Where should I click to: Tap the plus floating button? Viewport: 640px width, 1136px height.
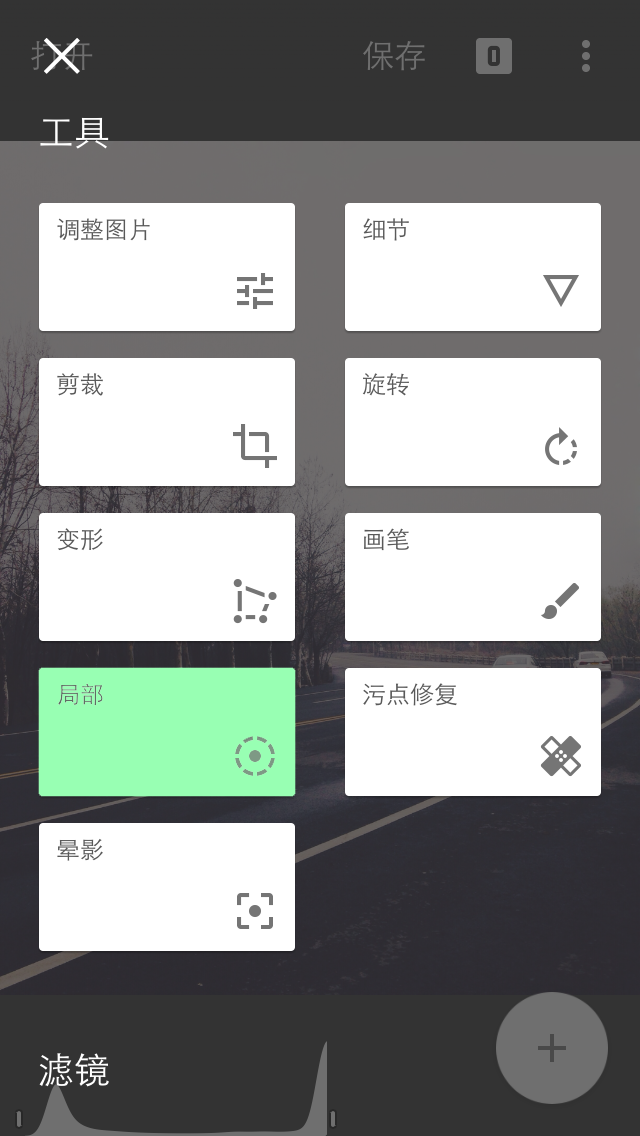tap(551, 1048)
